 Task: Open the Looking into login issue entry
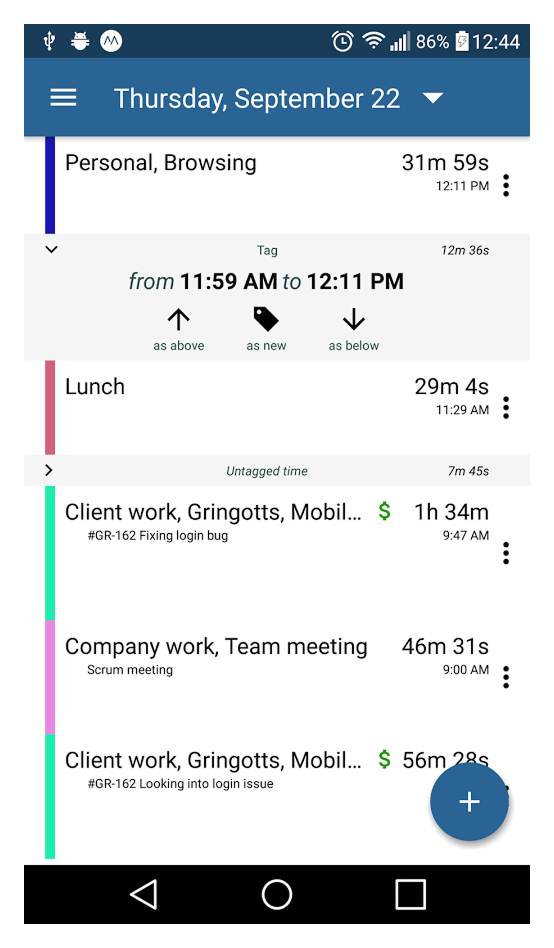click(242, 797)
